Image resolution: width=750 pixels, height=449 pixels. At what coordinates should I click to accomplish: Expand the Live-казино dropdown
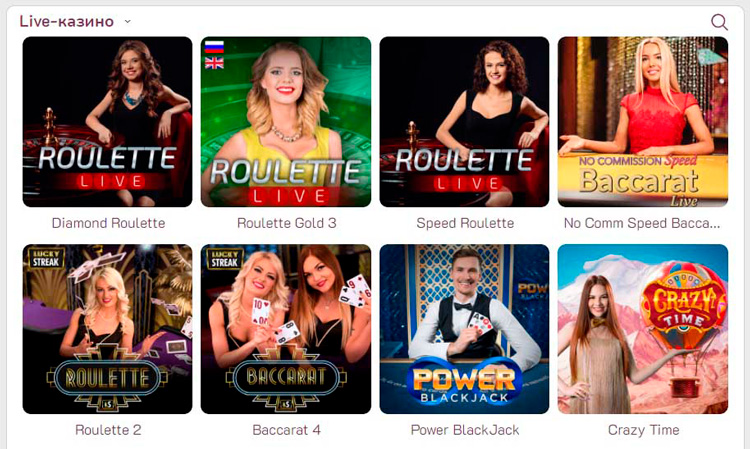click(x=127, y=21)
